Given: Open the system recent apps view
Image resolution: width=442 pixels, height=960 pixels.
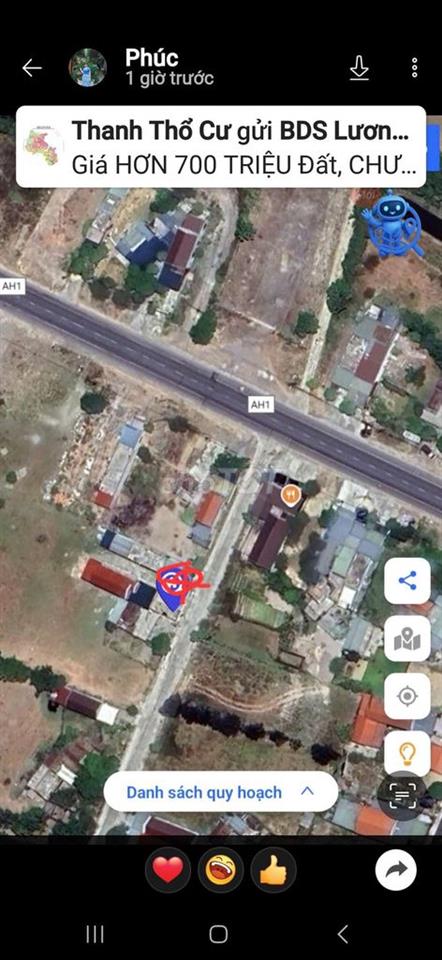Looking at the screenshot, I should click(x=95, y=934).
